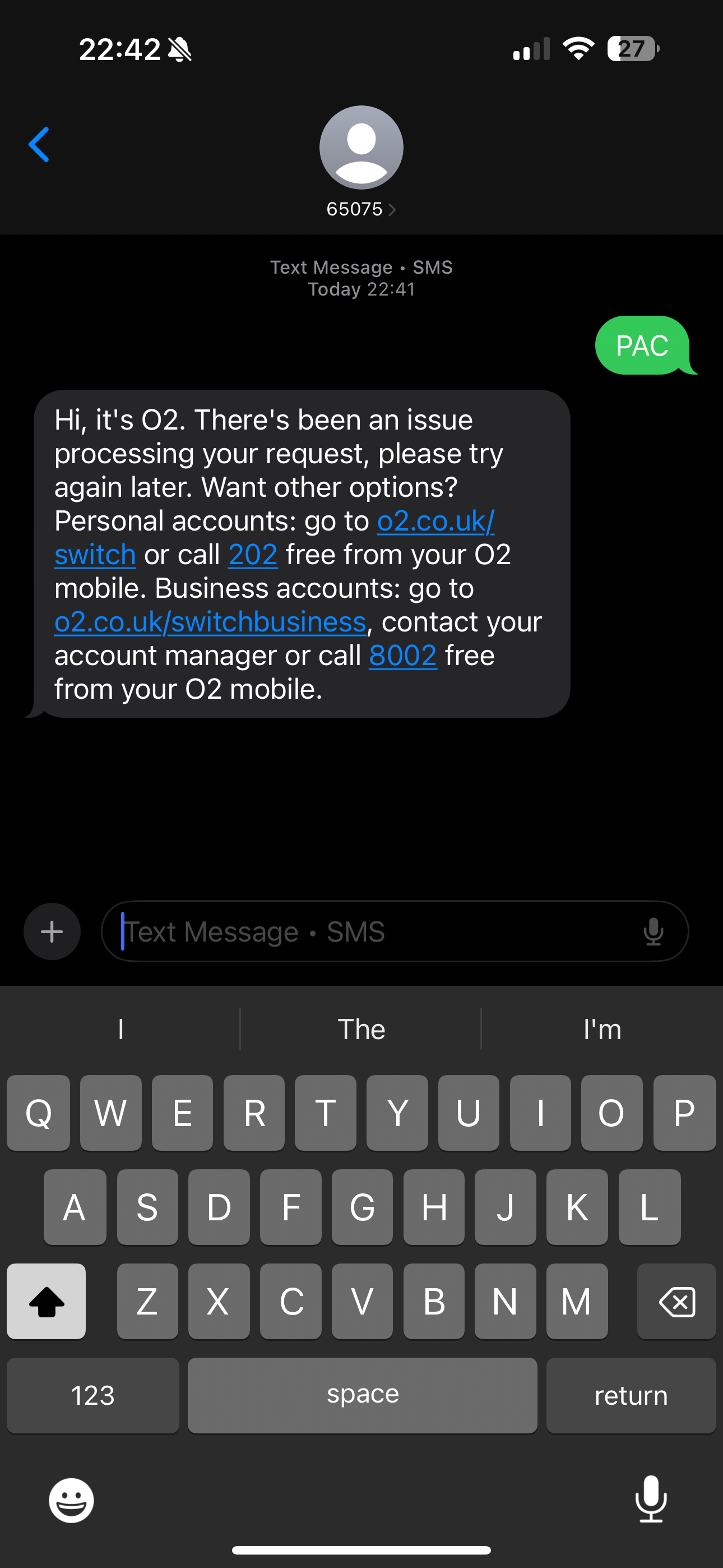Tap the contact avatar for 65075

[361, 146]
